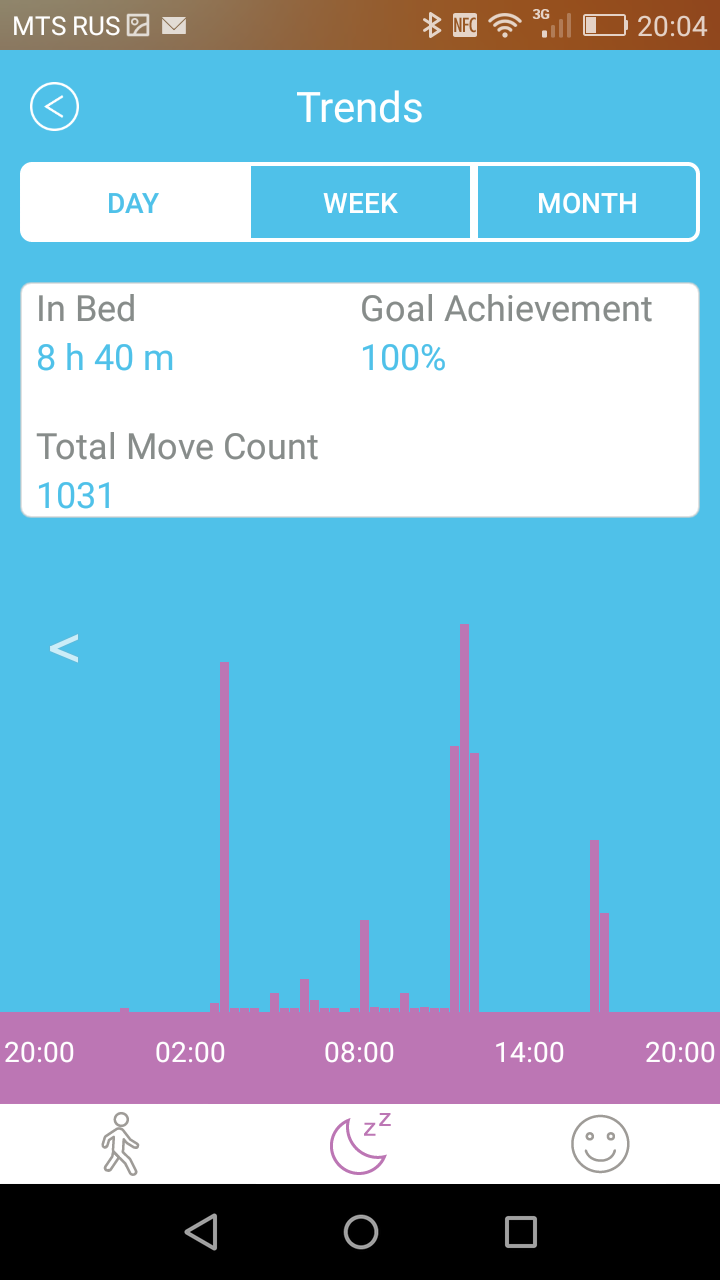This screenshot has height=1280, width=720.
Task: Tap the system back button
Action: 201,1231
